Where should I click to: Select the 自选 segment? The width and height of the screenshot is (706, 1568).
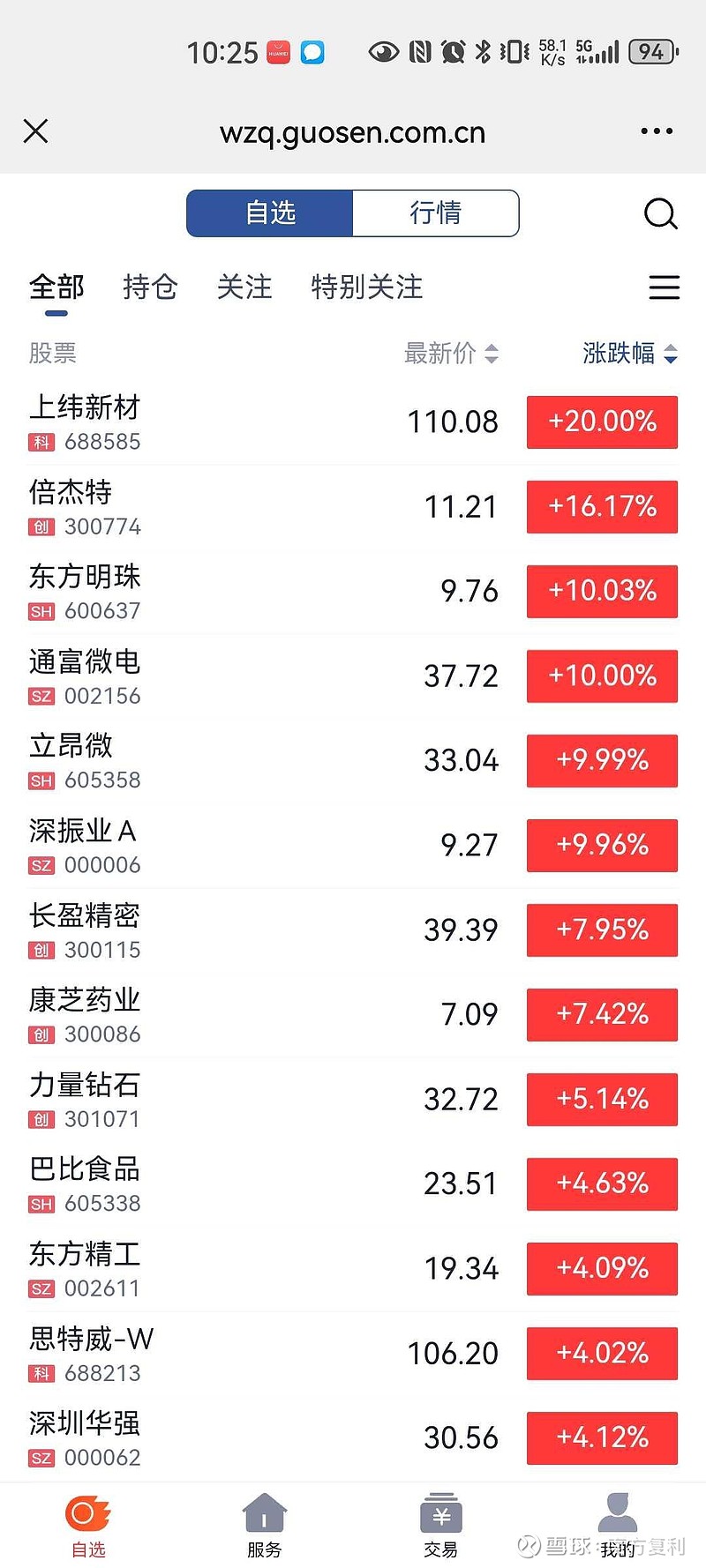click(270, 213)
